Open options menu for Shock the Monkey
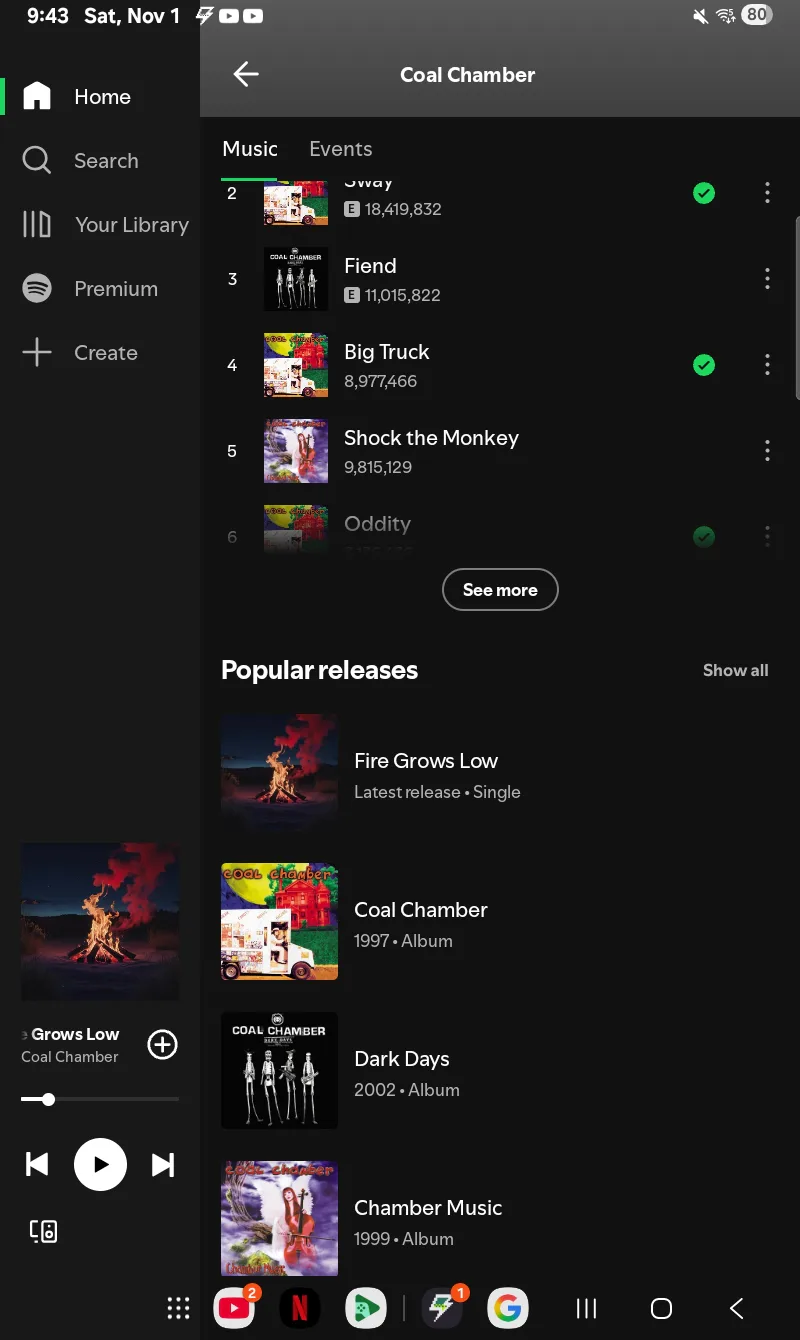 click(767, 451)
